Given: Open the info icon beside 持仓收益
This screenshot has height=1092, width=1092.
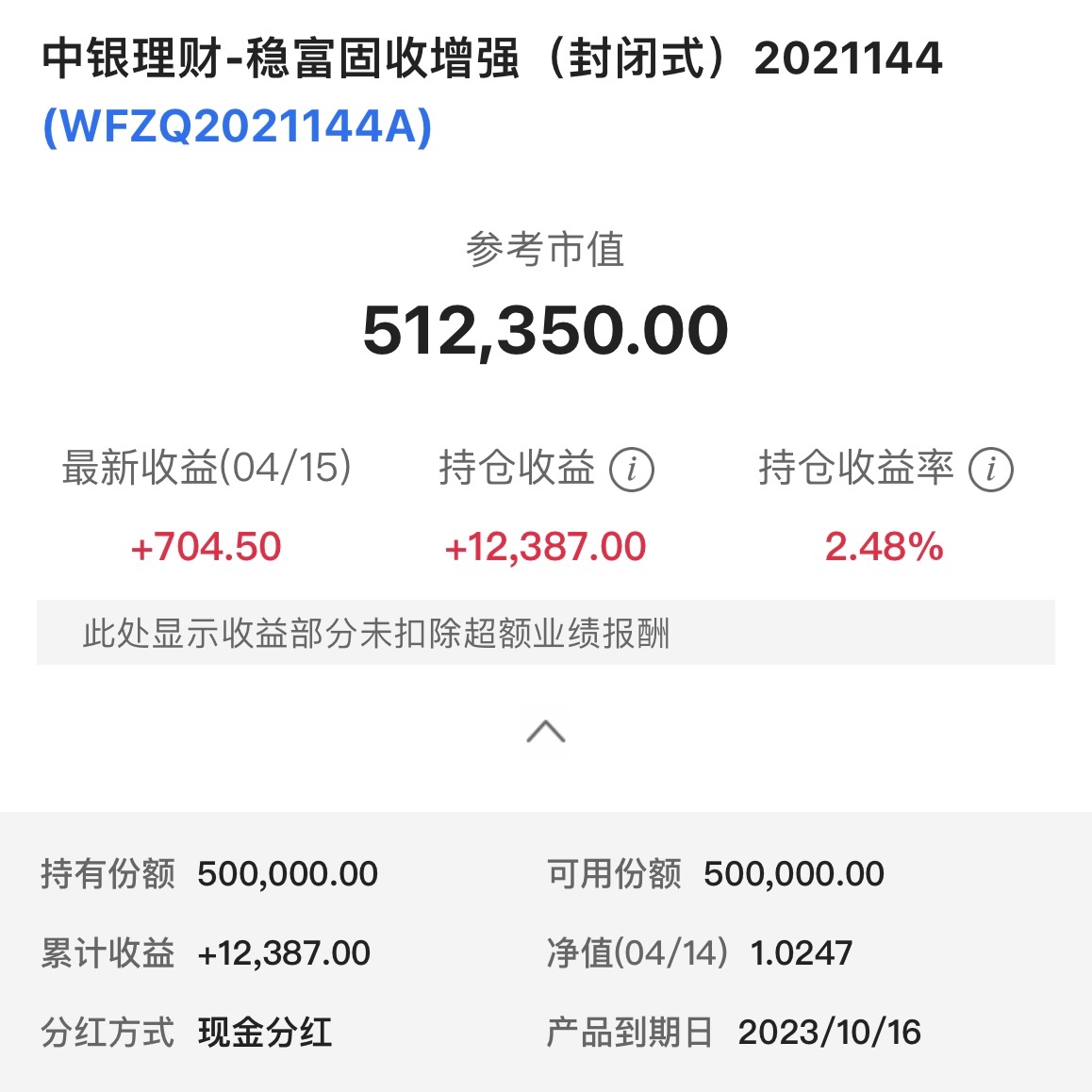Looking at the screenshot, I should pos(632,470).
